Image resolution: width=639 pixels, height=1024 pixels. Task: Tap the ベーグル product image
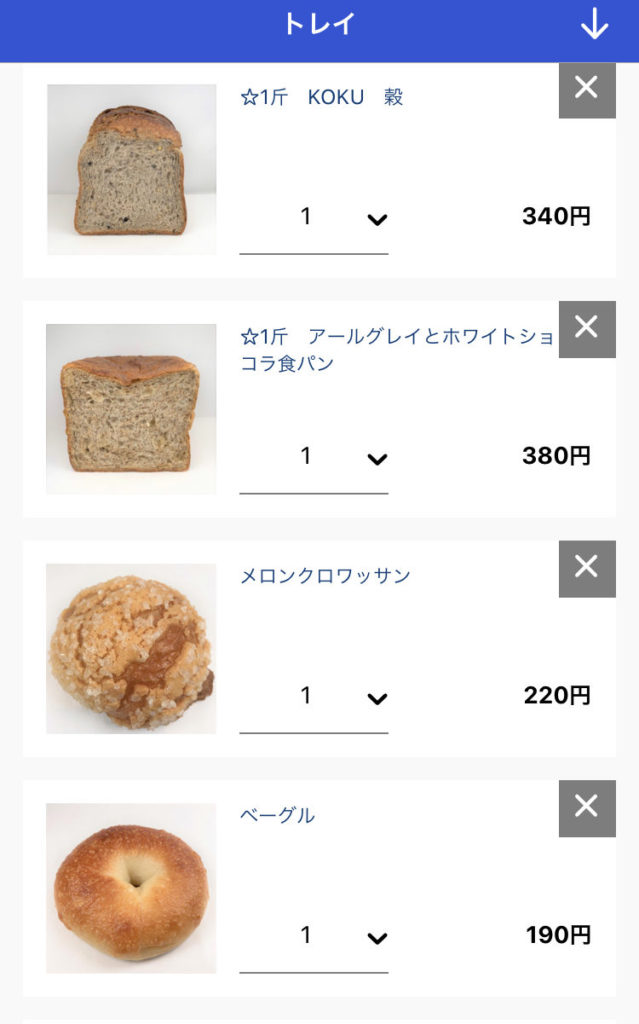[131, 888]
